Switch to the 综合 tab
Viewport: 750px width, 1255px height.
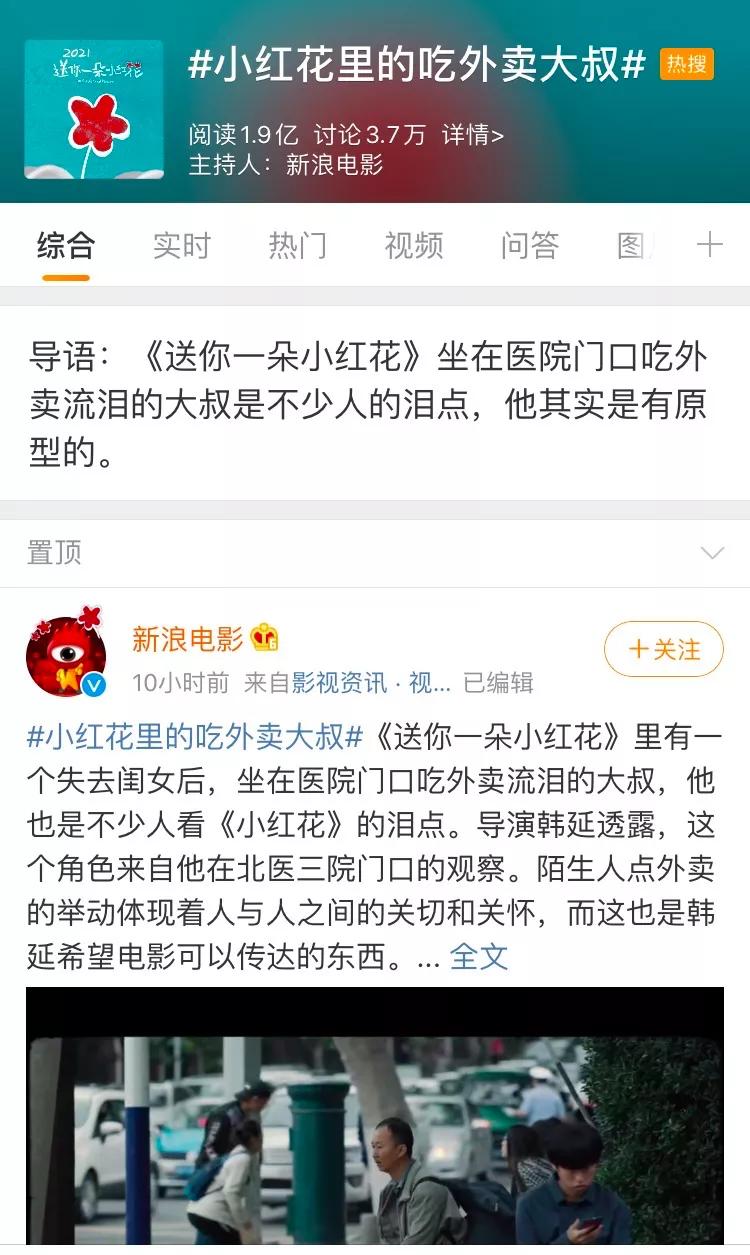point(66,246)
